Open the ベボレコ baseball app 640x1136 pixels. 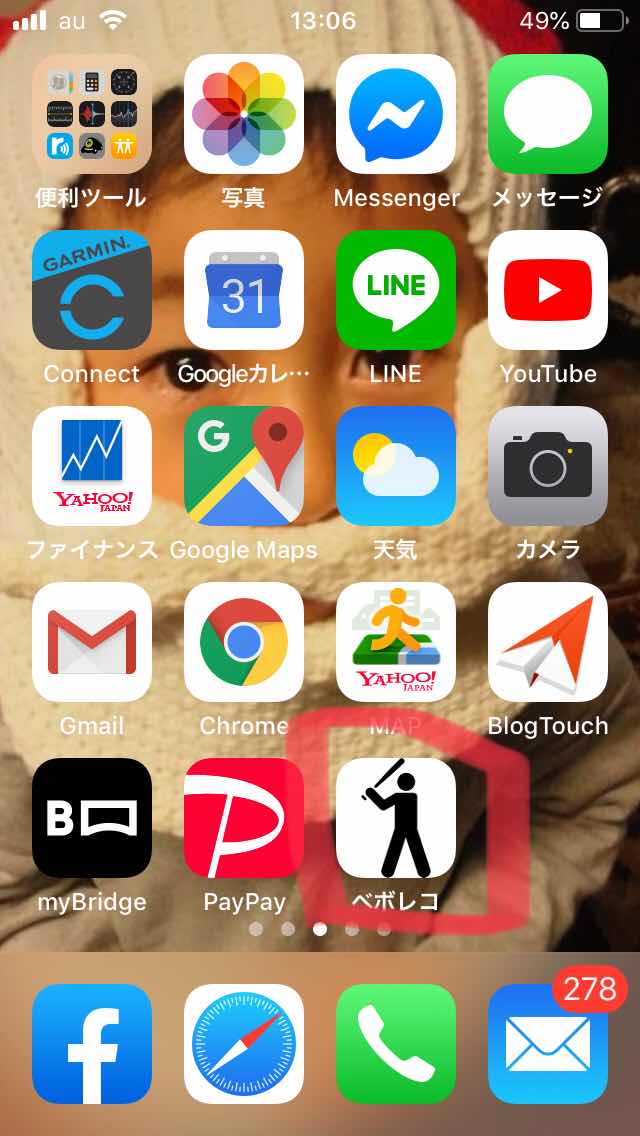396,818
